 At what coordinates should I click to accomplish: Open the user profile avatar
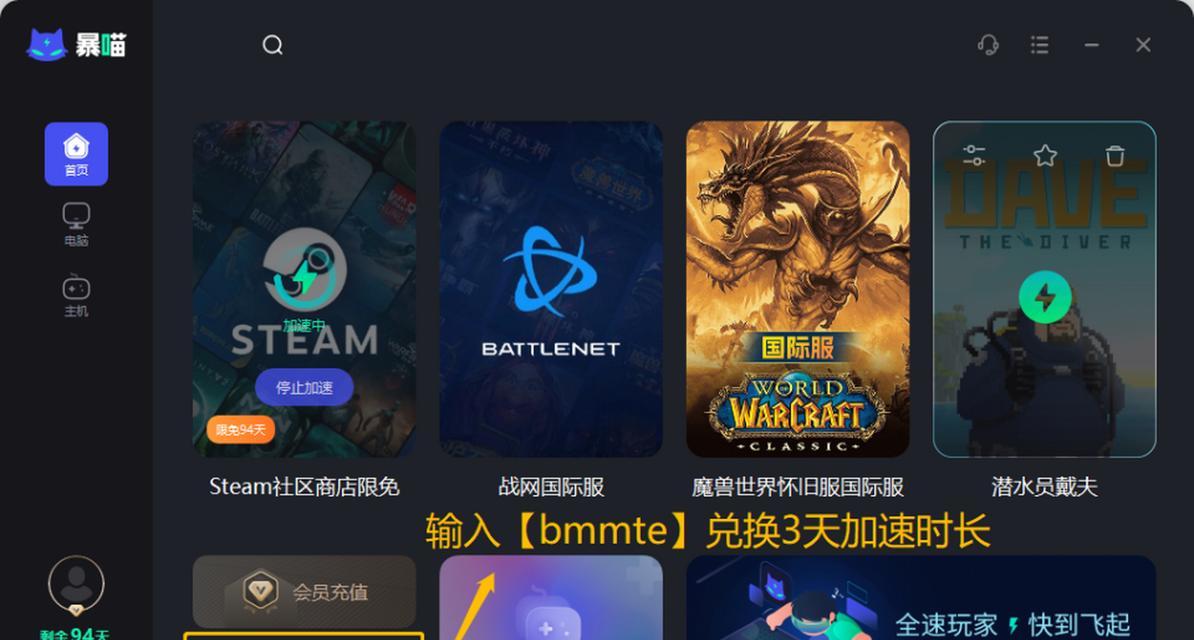[x=76, y=583]
